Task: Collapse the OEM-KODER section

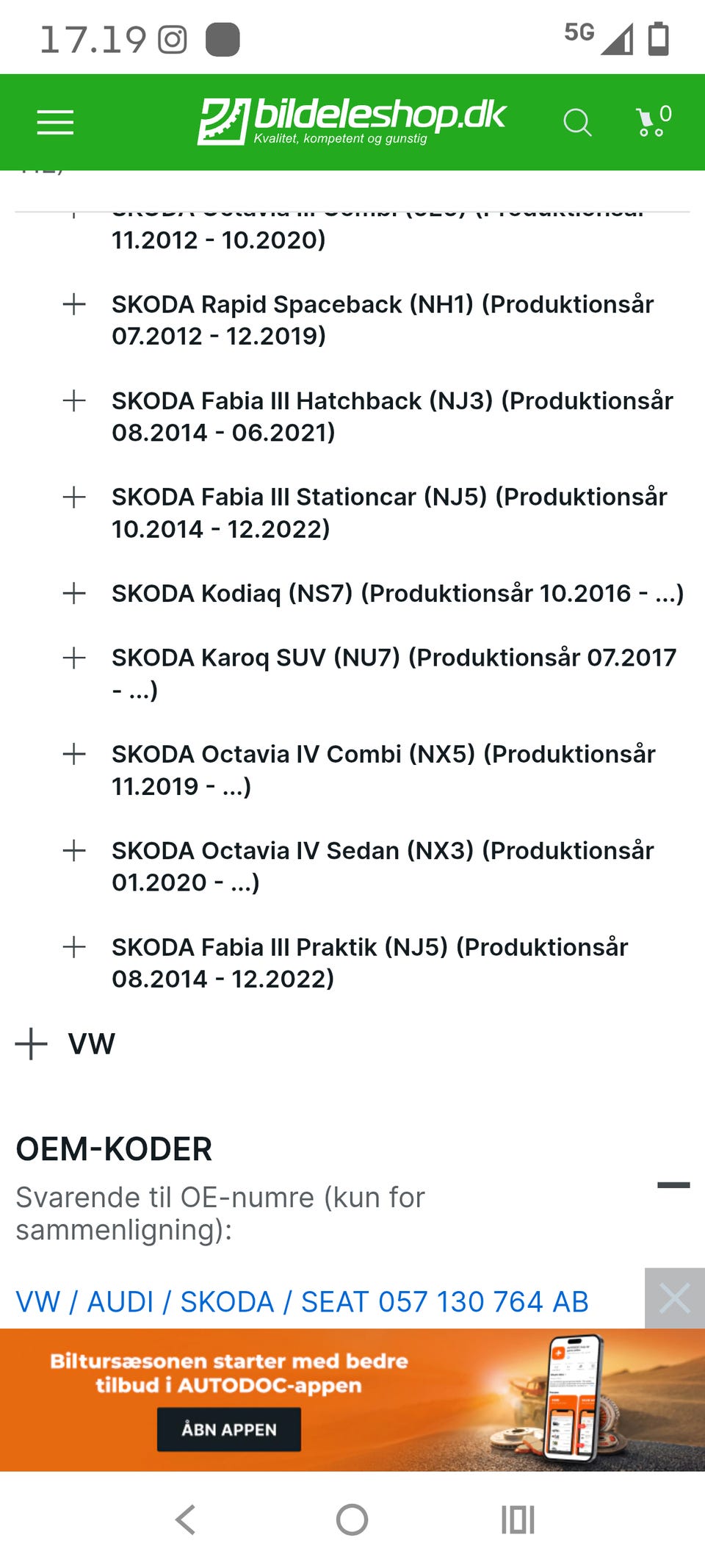Action: (x=673, y=1184)
